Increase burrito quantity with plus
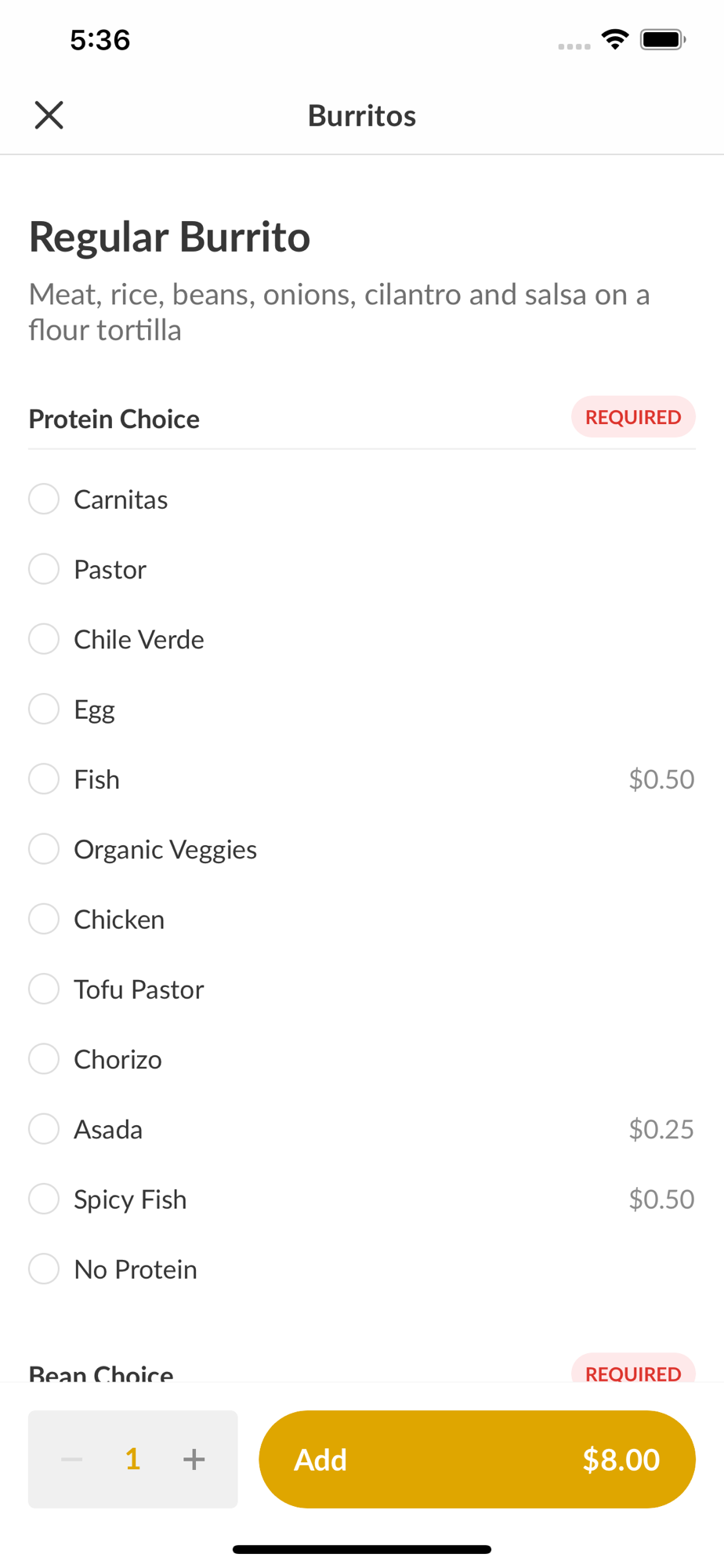 (x=194, y=1459)
